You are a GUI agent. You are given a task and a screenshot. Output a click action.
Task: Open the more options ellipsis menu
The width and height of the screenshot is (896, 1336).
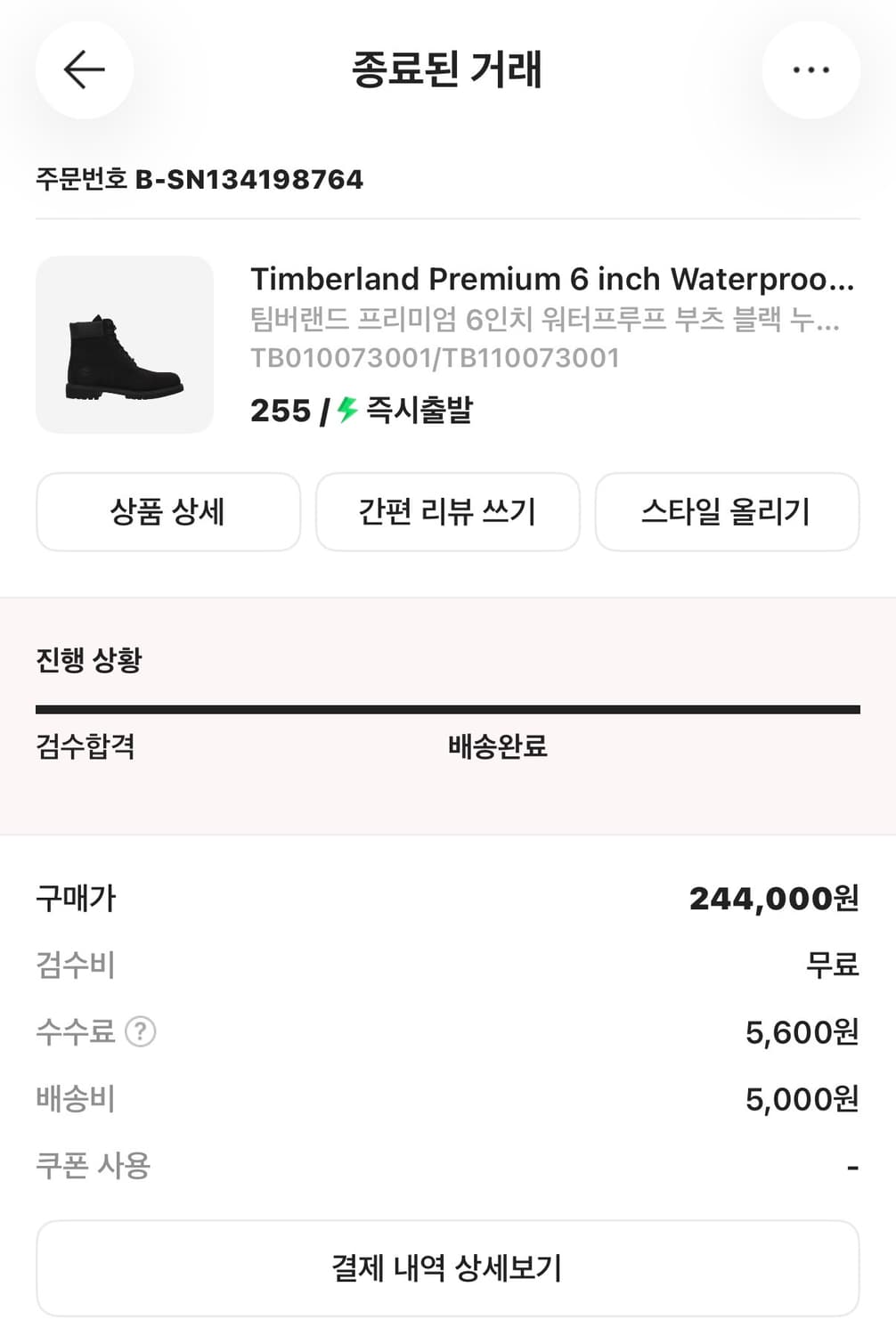(x=811, y=69)
